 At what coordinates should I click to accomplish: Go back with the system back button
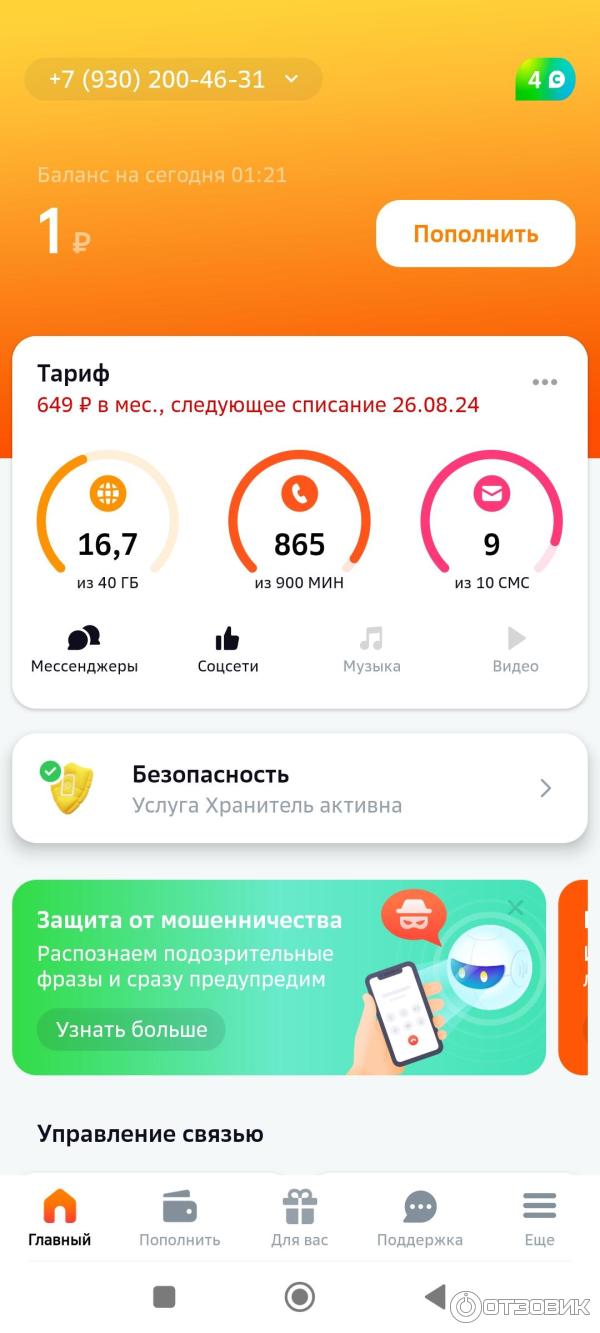point(435,1297)
